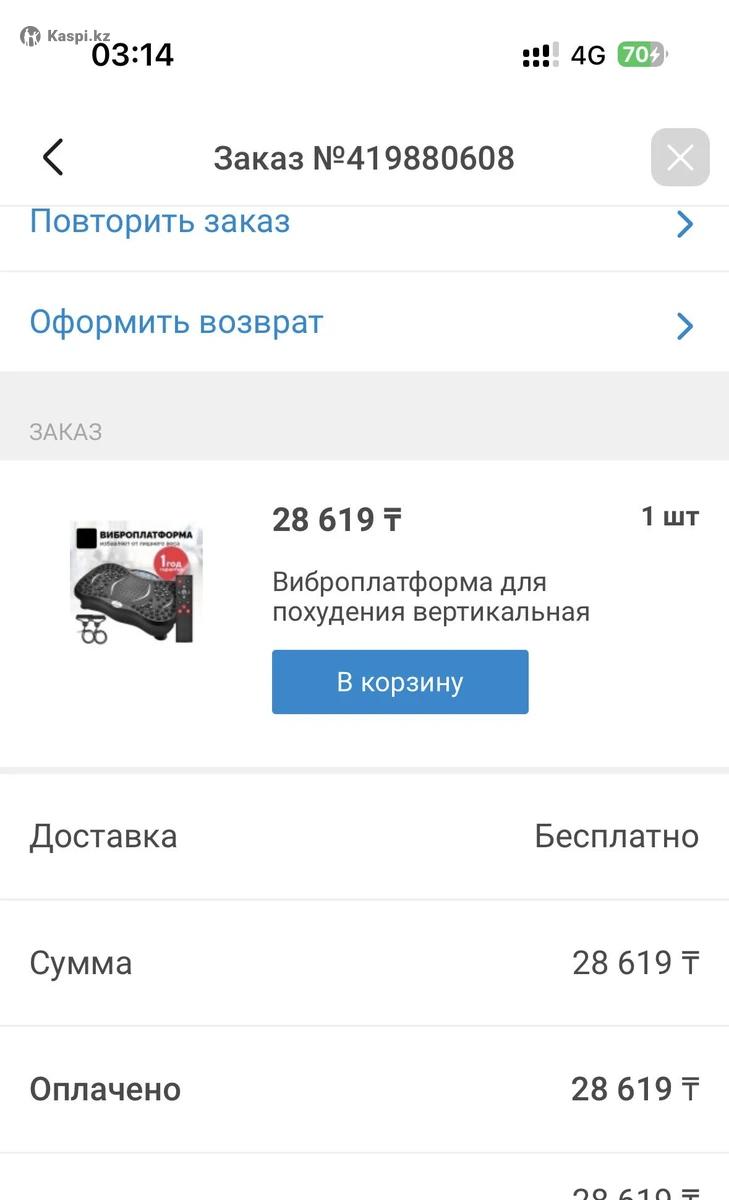Go back from the order details
Image resolution: width=729 pixels, height=1200 pixels.
point(53,158)
